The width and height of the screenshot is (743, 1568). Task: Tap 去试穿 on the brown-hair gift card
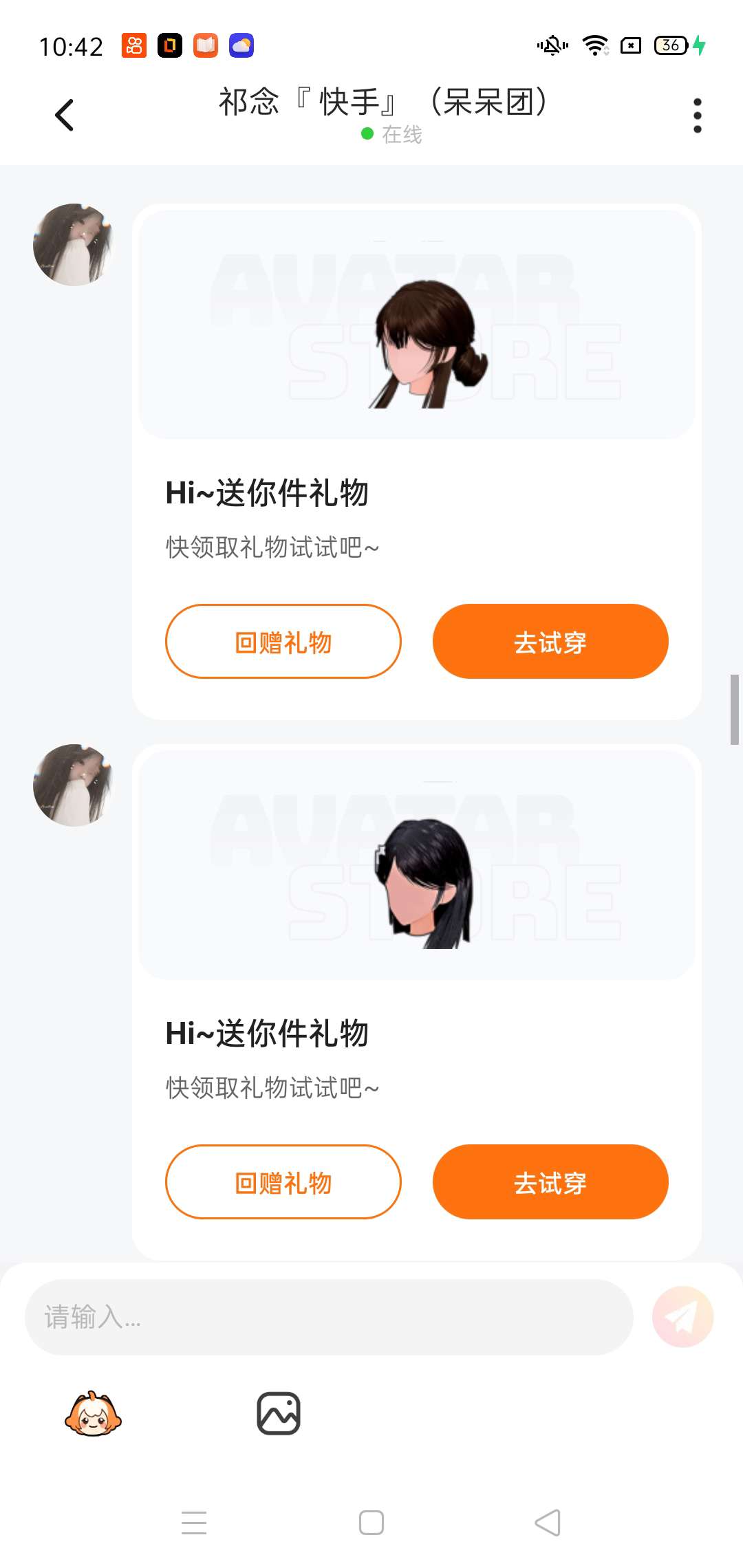pyautogui.click(x=550, y=642)
